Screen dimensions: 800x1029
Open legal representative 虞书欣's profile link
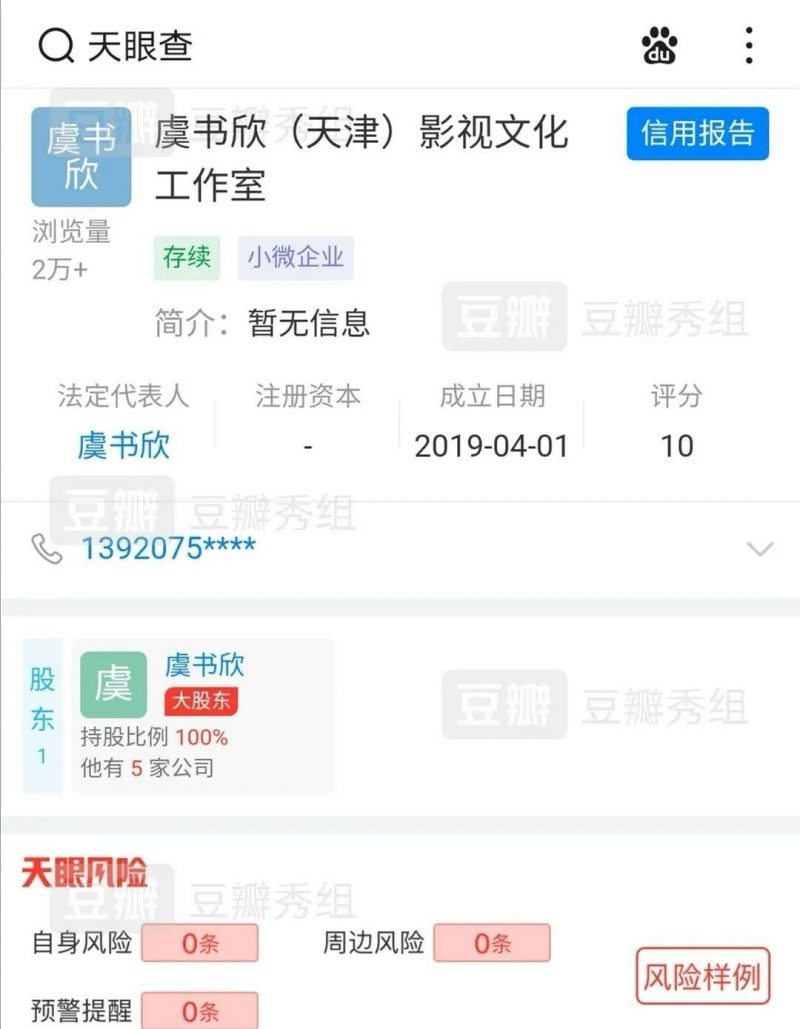124,445
